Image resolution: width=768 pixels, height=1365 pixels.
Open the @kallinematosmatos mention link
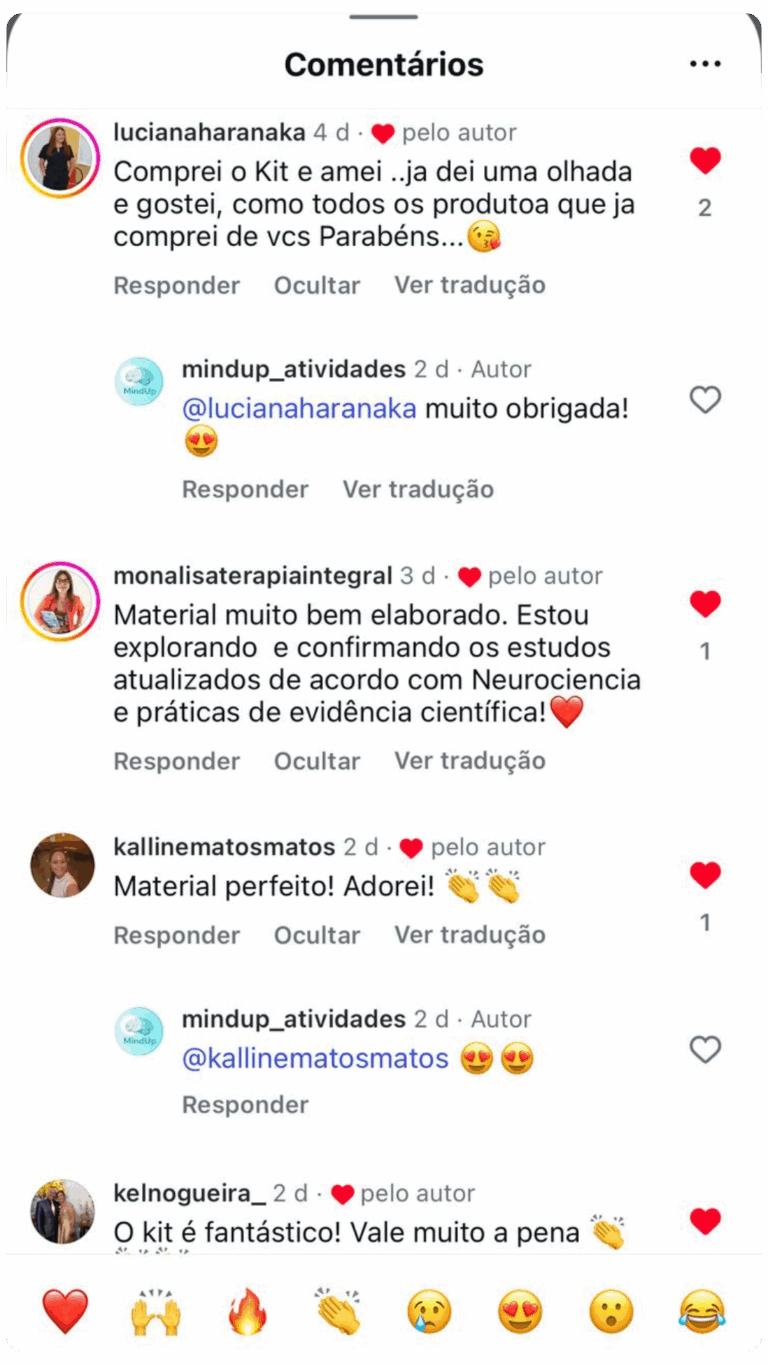coord(315,1059)
